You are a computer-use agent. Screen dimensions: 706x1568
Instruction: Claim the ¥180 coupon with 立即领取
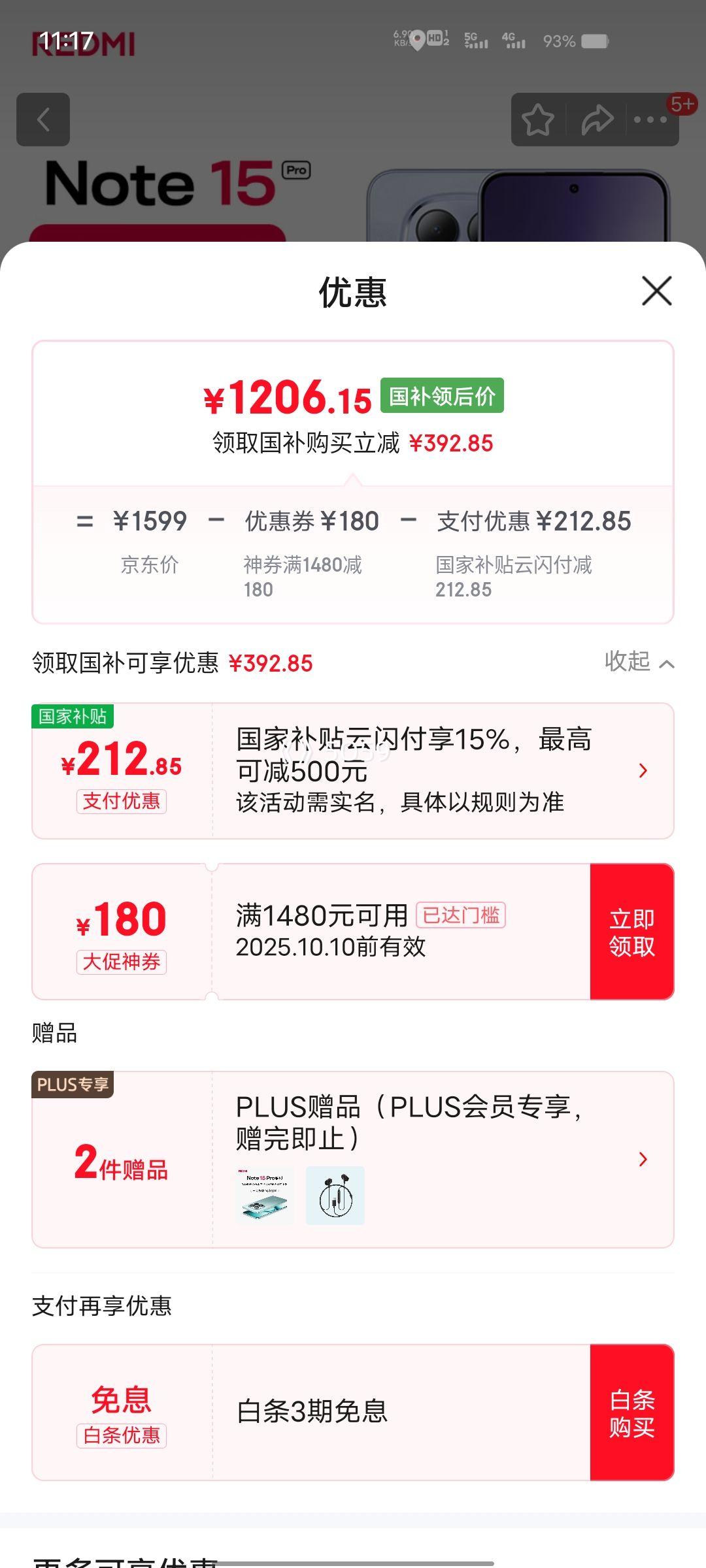631,932
